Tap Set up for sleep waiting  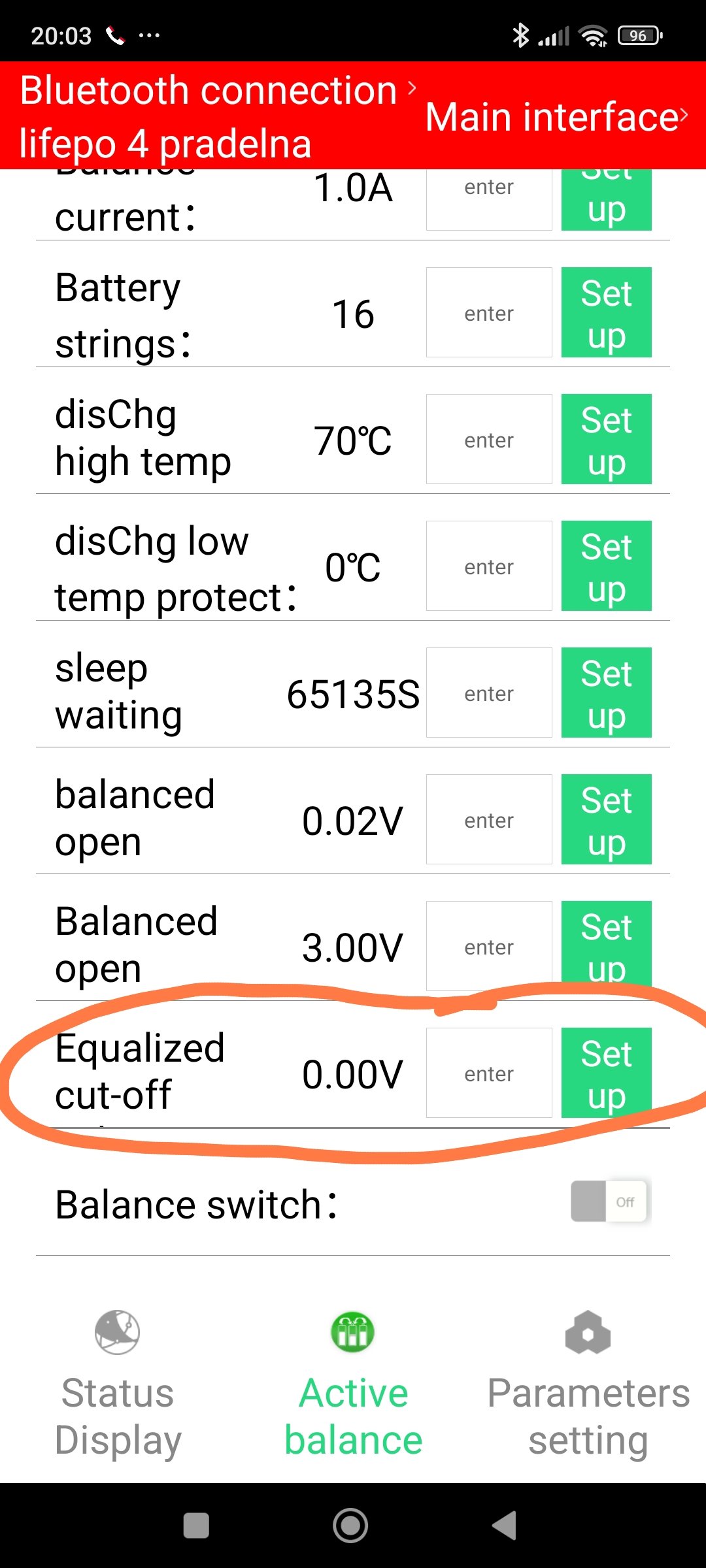pyautogui.click(x=607, y=693)
